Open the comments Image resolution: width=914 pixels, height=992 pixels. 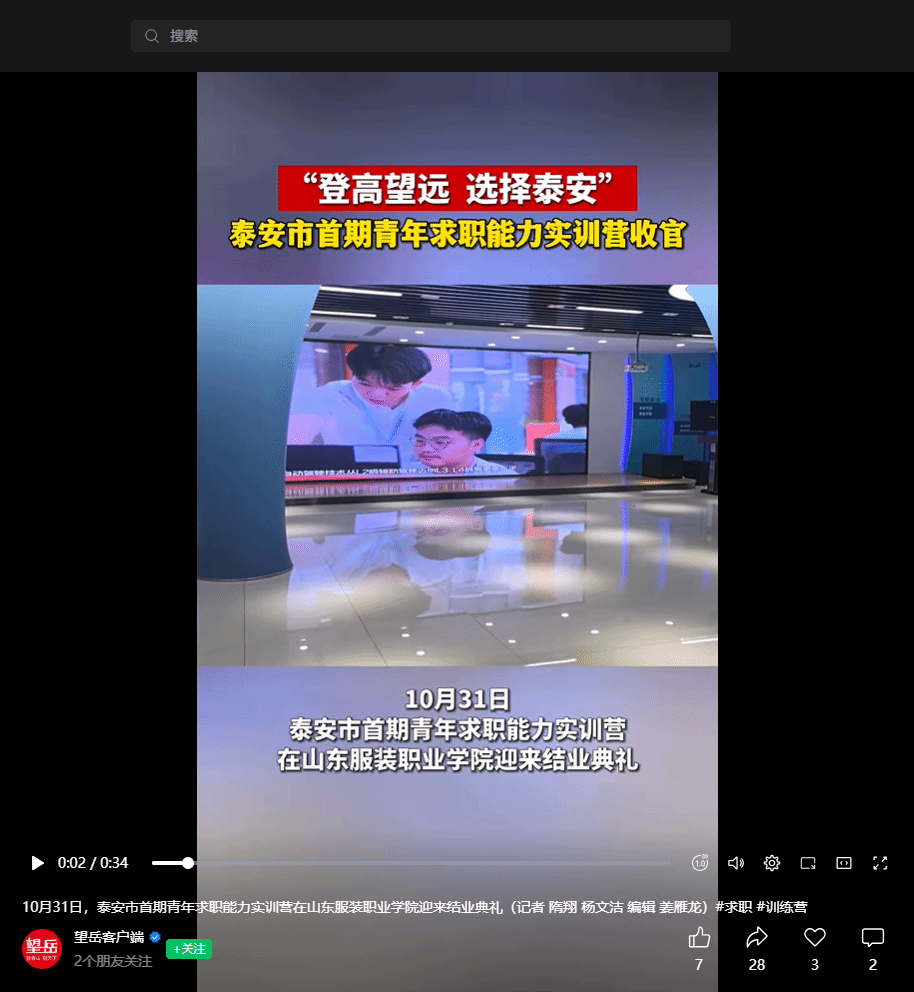(x=873, y=938)
